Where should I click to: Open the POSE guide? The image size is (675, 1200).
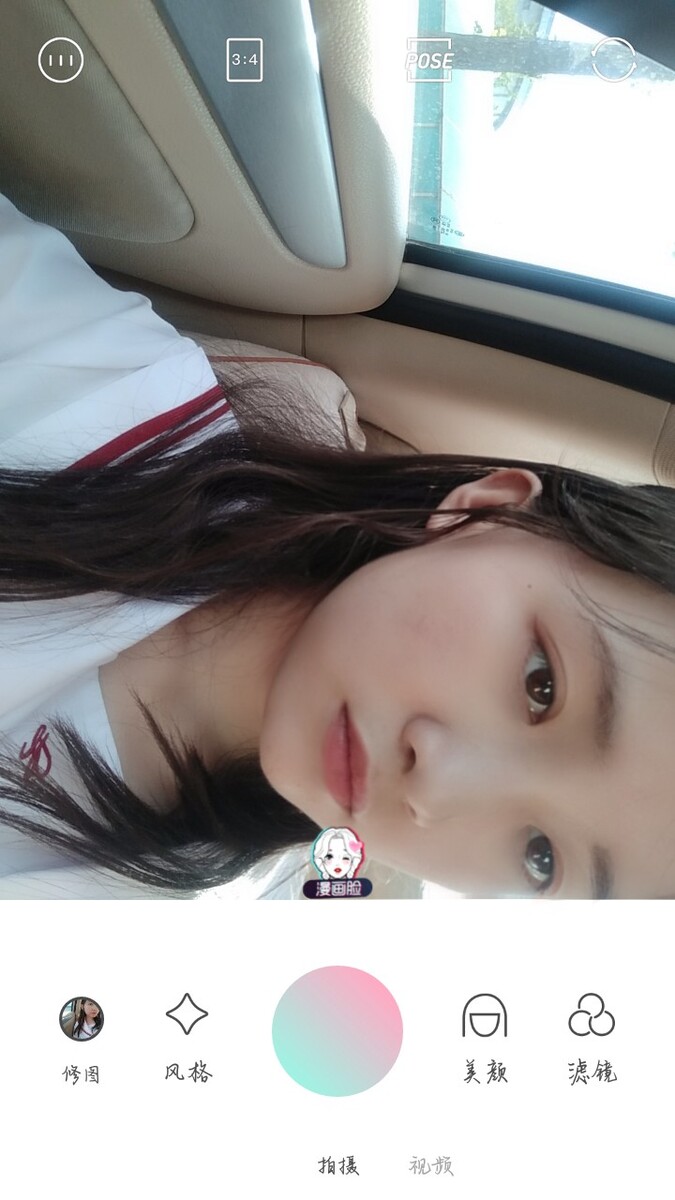(429, 60)
